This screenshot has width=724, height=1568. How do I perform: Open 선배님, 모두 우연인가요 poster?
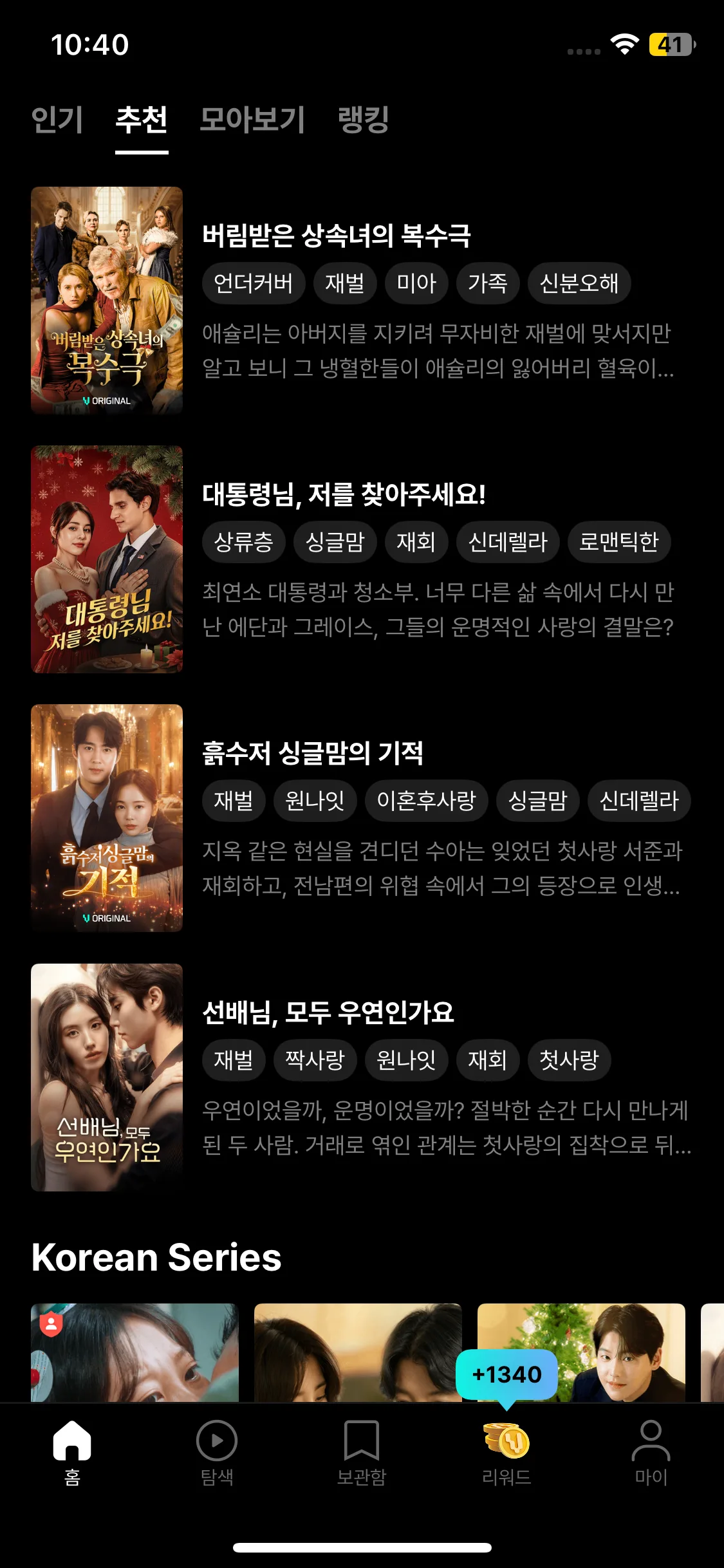pos(107,1077)
